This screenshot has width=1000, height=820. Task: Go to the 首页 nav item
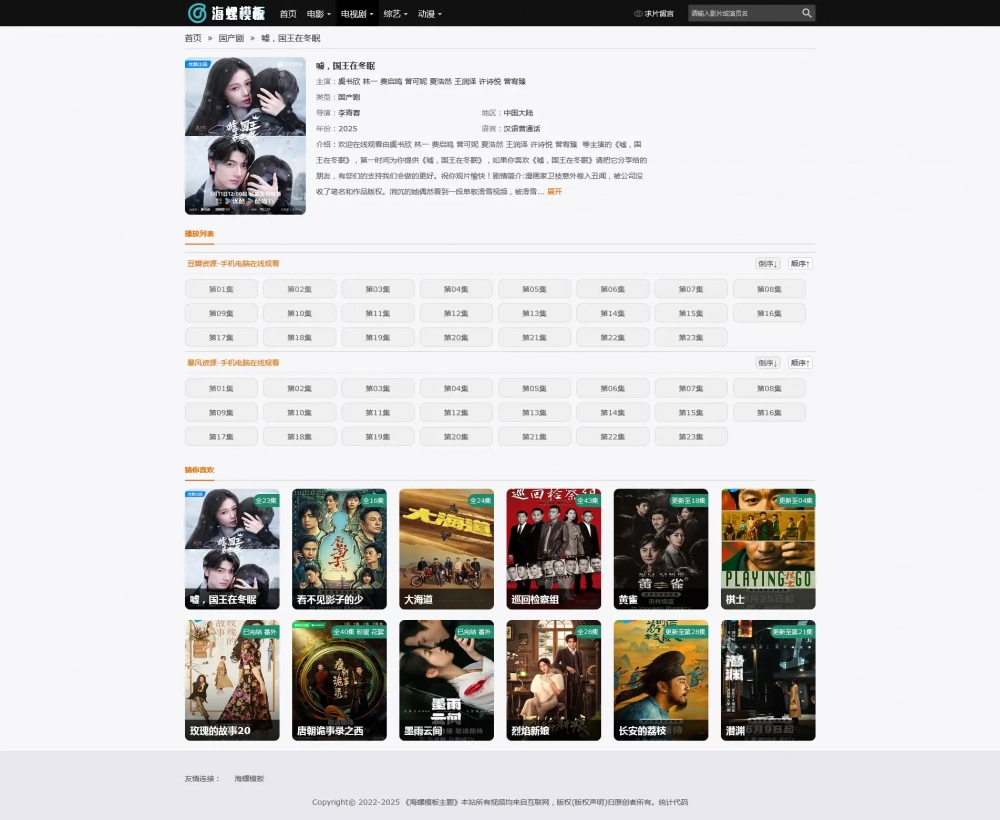click(288, 14)
